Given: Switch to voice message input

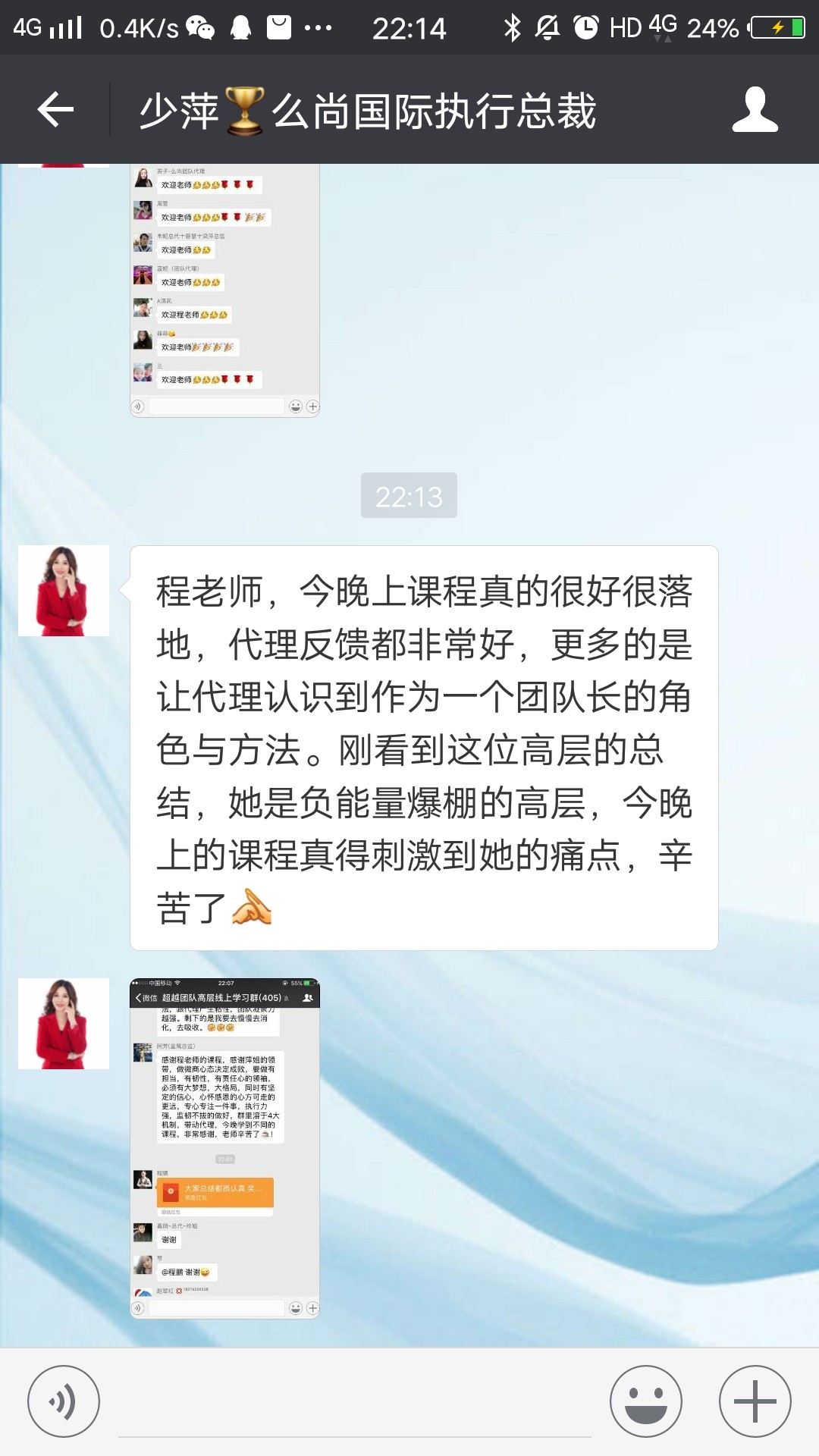Looking at the screenshot, I should coord(64,1401).
